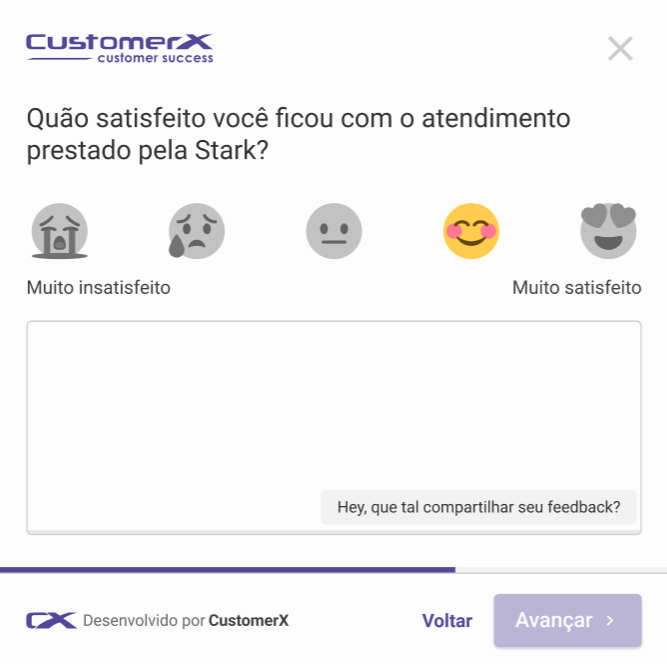
Task: Select the smiling satisfied emoji
Action: 471,231
